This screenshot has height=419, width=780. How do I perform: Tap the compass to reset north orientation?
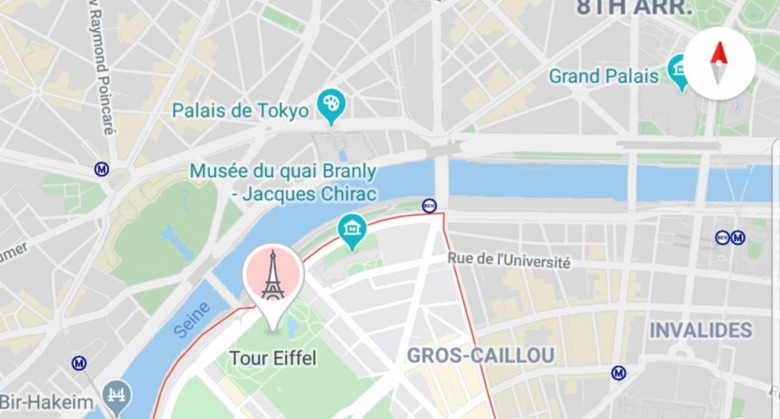tap(717, 62)
